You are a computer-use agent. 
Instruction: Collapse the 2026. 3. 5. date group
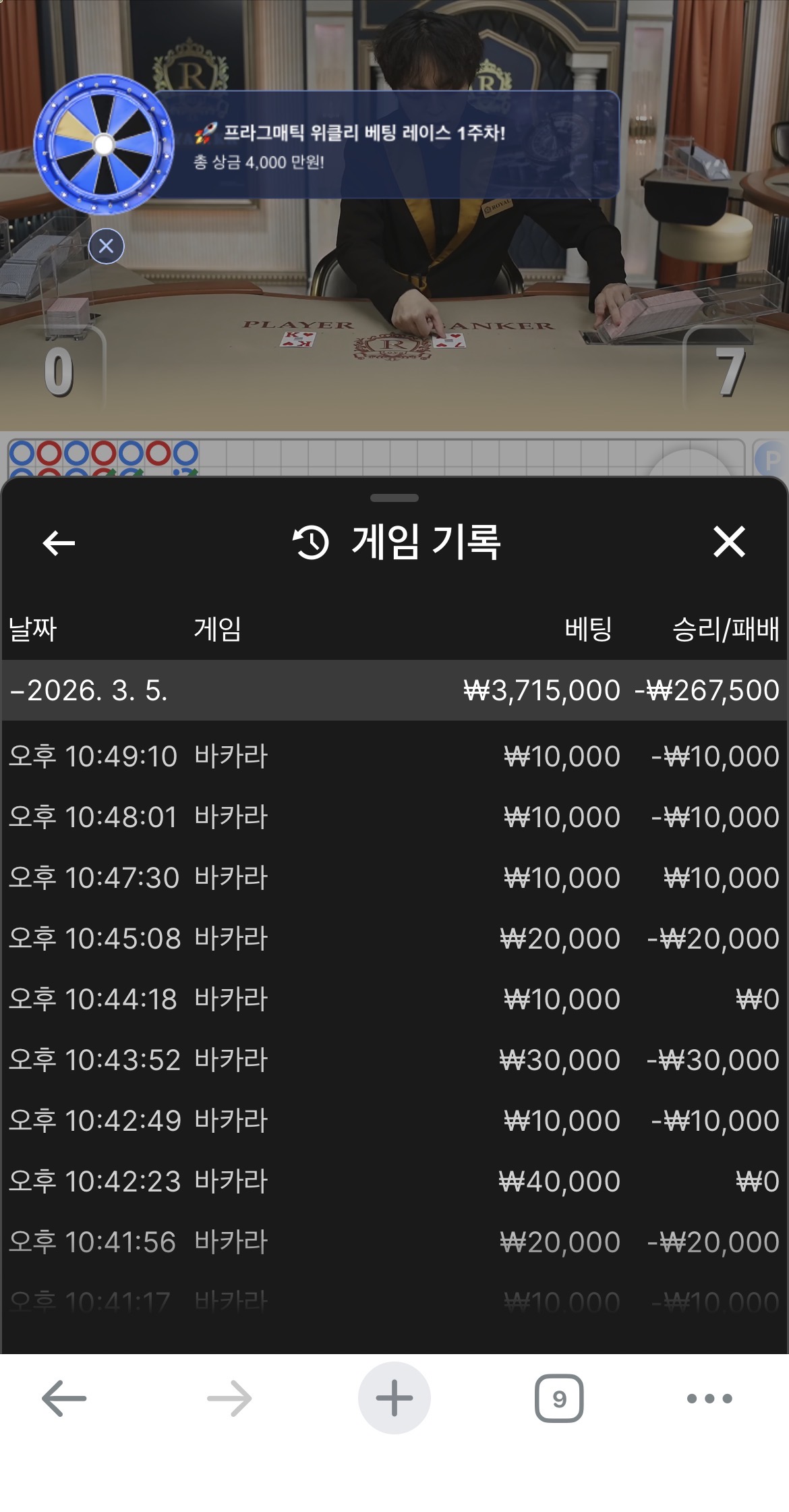pos(88,691)
